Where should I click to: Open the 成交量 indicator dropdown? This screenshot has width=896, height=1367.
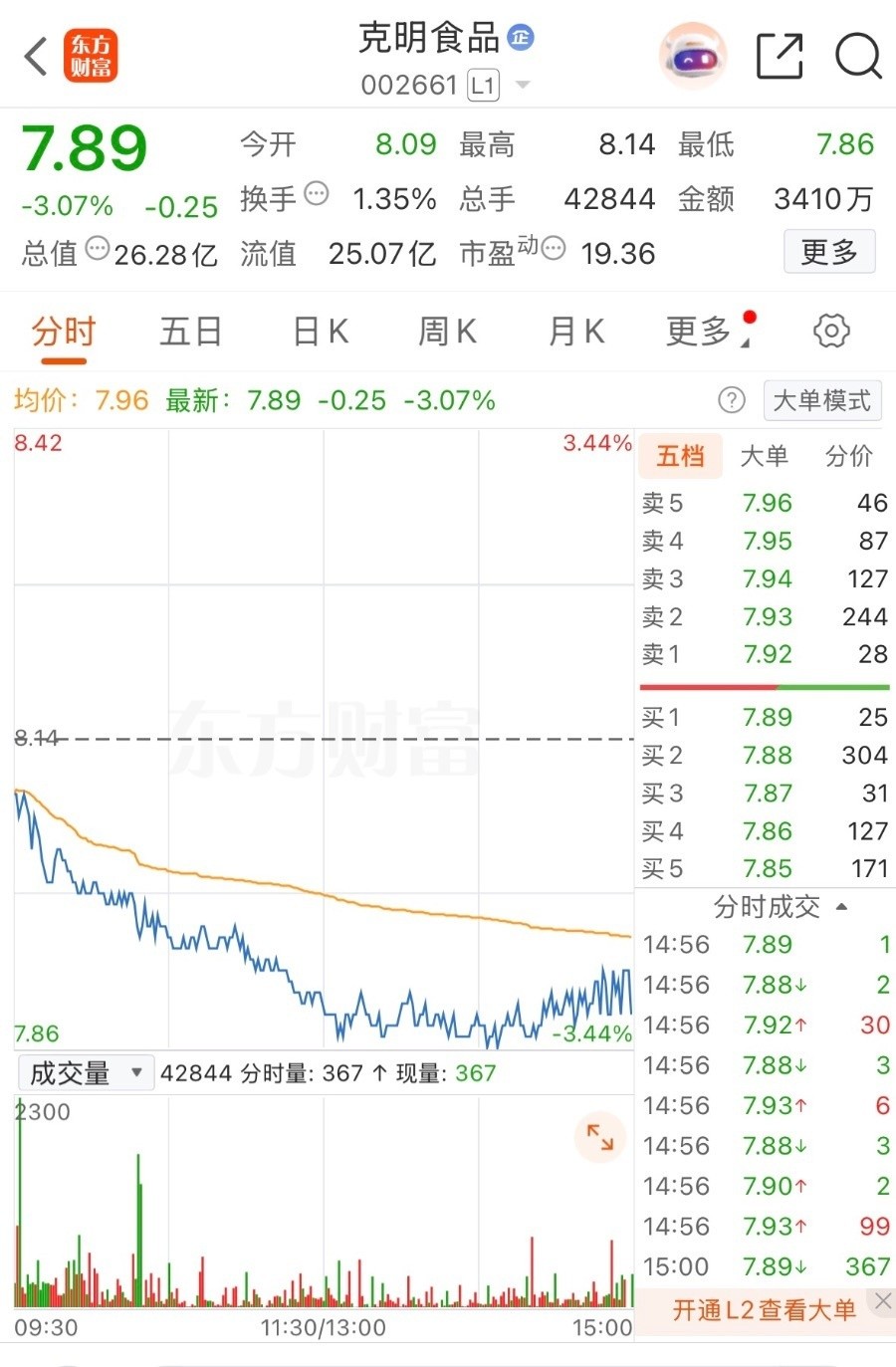pos(86,1072)
